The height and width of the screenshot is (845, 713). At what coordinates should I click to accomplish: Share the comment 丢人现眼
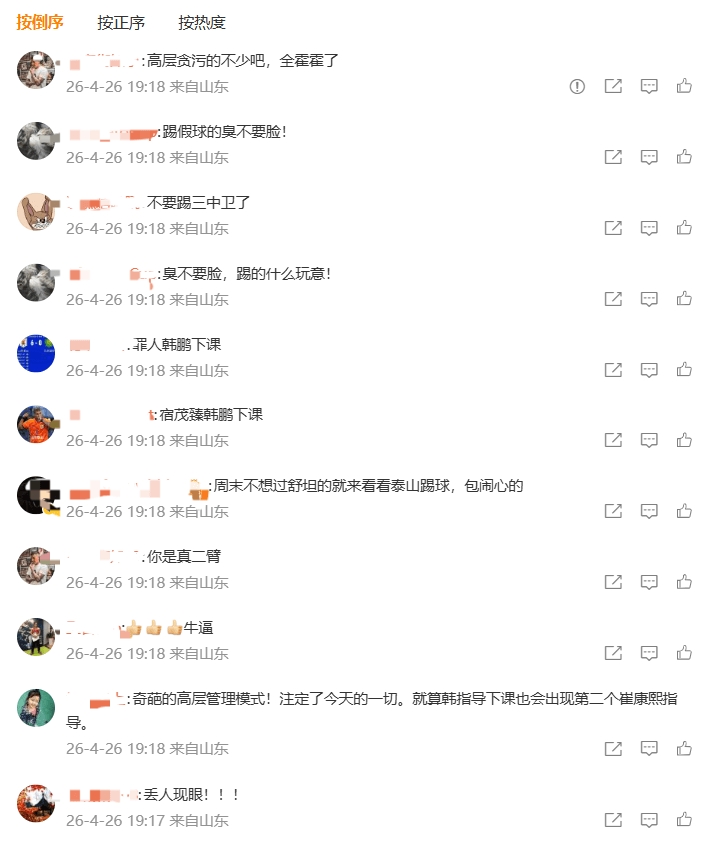pos(613,820)
